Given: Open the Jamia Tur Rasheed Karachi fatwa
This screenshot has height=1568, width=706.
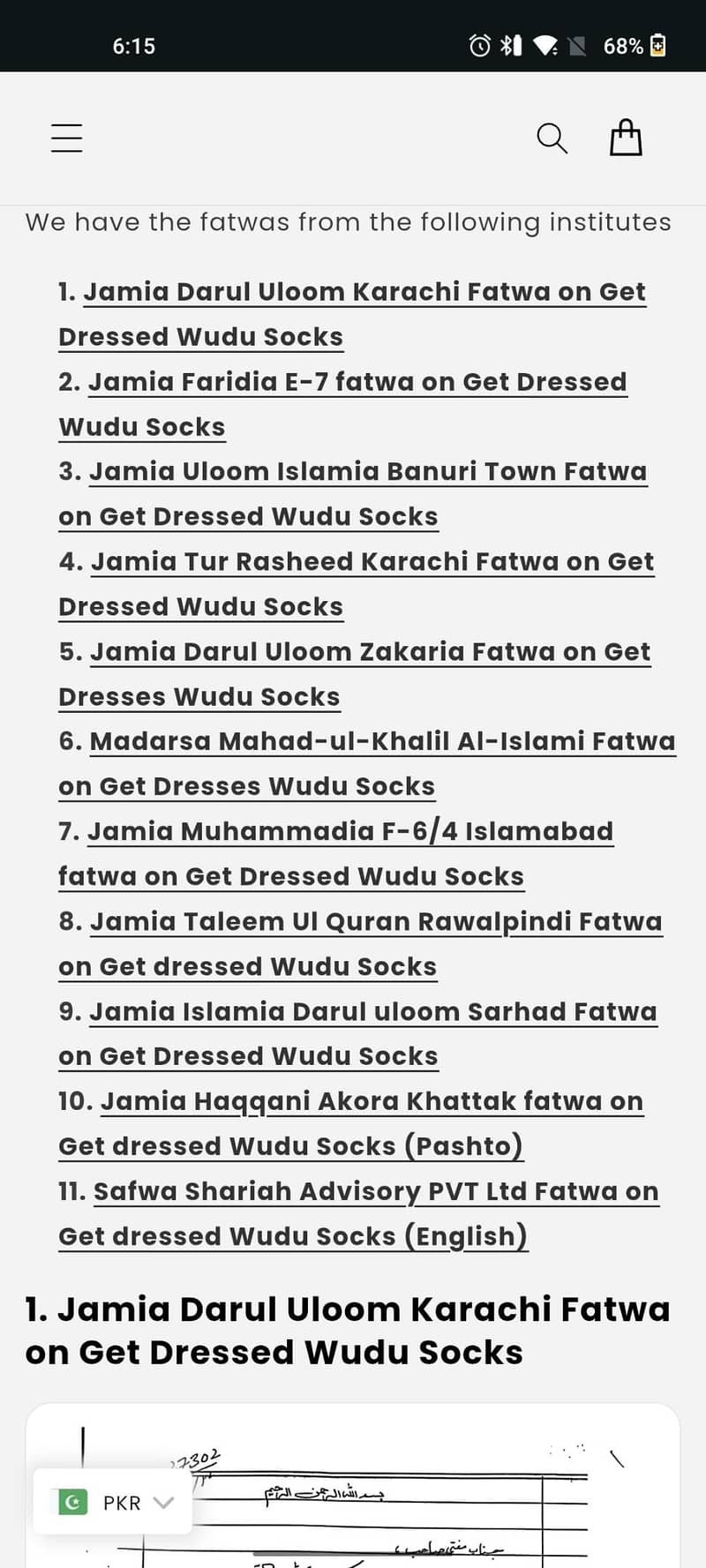Looking at the screenshot, I should (372, 562).
